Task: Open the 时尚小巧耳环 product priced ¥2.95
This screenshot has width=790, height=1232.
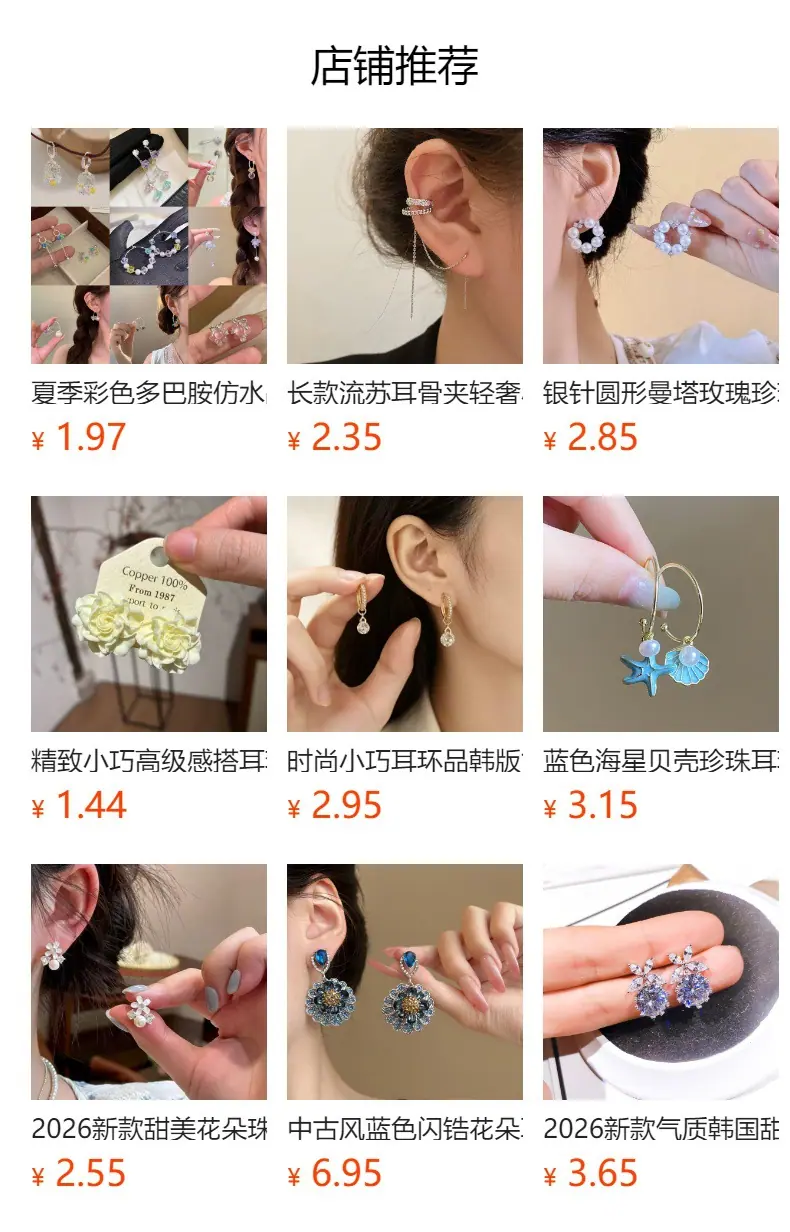Action: [405, 659]
